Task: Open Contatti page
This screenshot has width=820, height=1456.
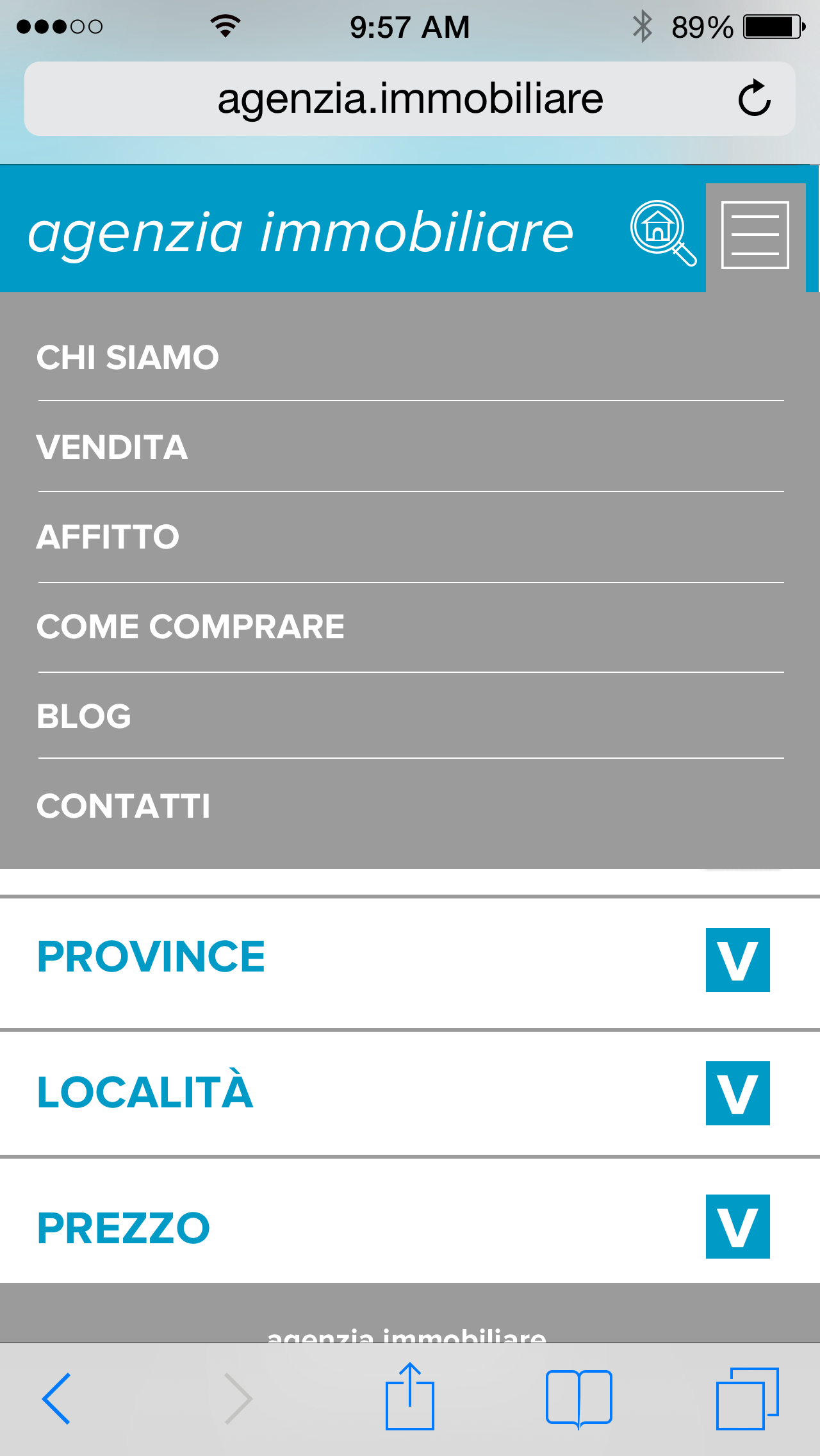Action: (x=123, y=806)
